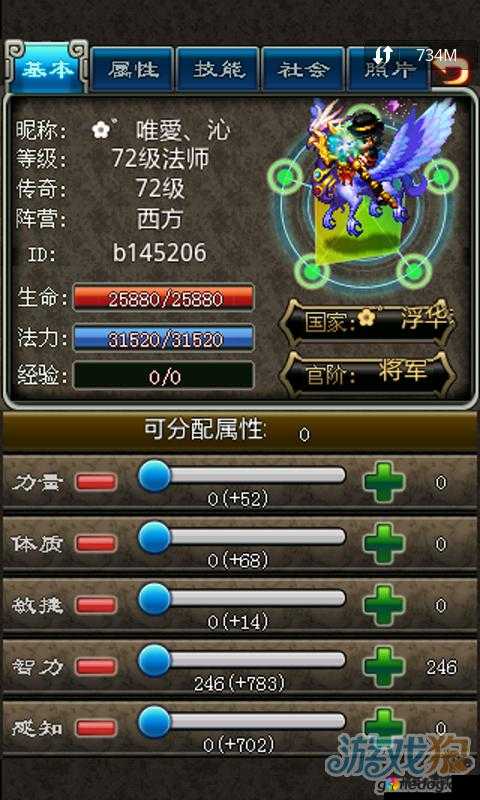Open the 照片 tab
Screen dimensions: 480x800
point(388,69)
